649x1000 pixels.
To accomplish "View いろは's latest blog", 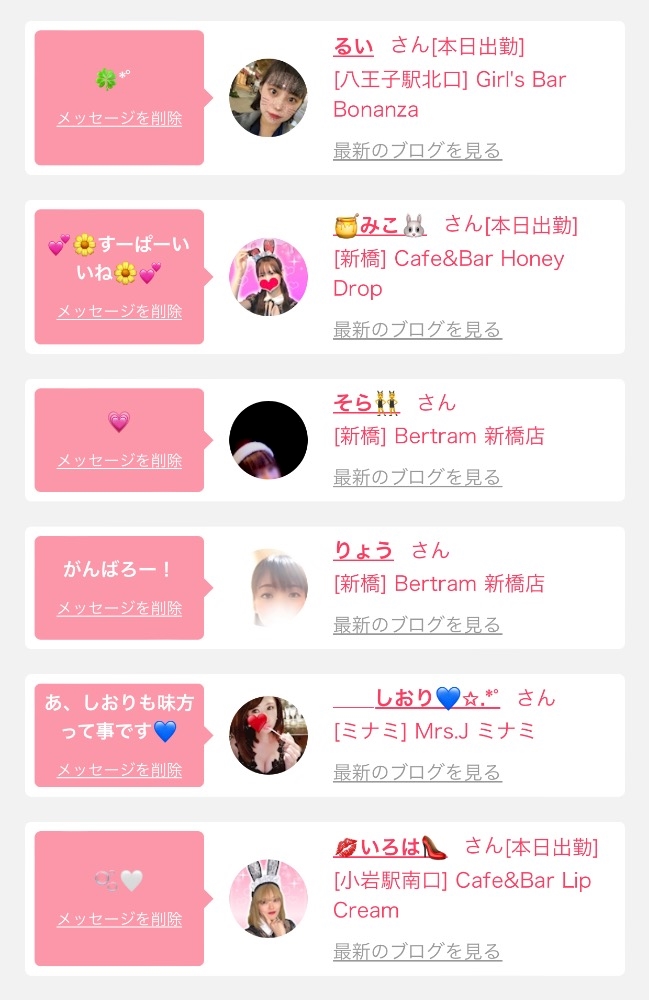I will tap(417, 951).
